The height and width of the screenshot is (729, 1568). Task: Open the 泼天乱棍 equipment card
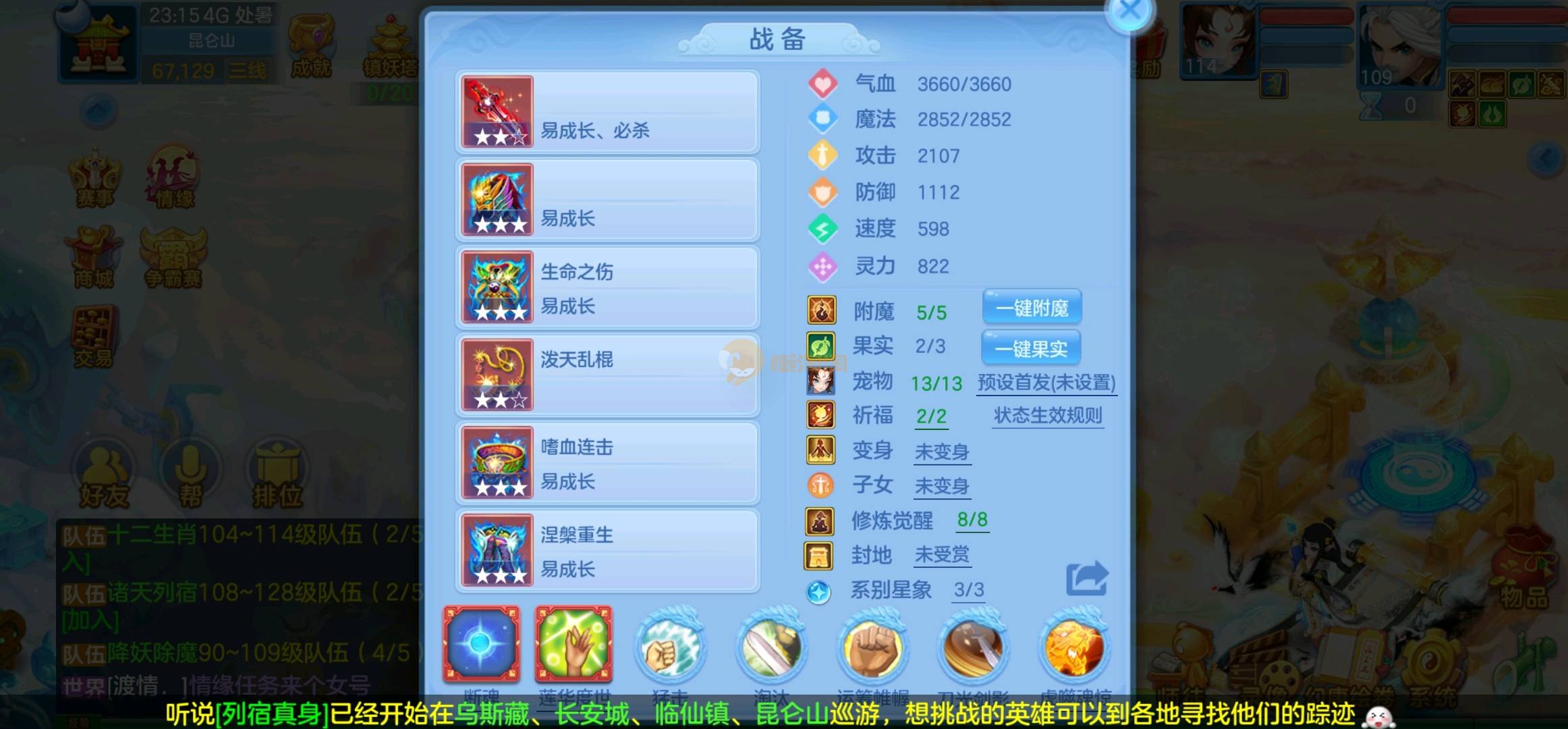point(607,375)
